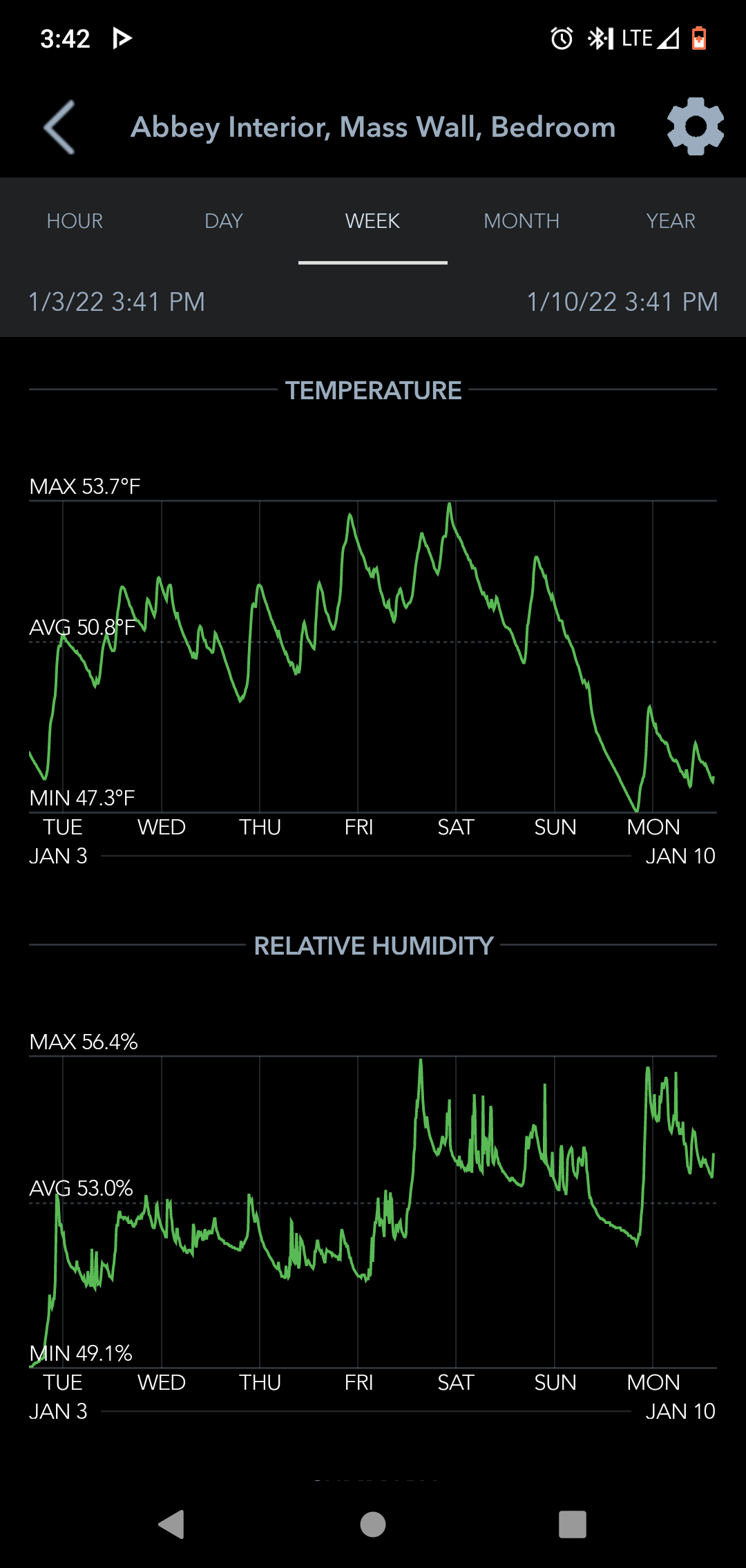Switch to the DAY tab
The image size is (746, 1568).
click(x=224, y=221)
